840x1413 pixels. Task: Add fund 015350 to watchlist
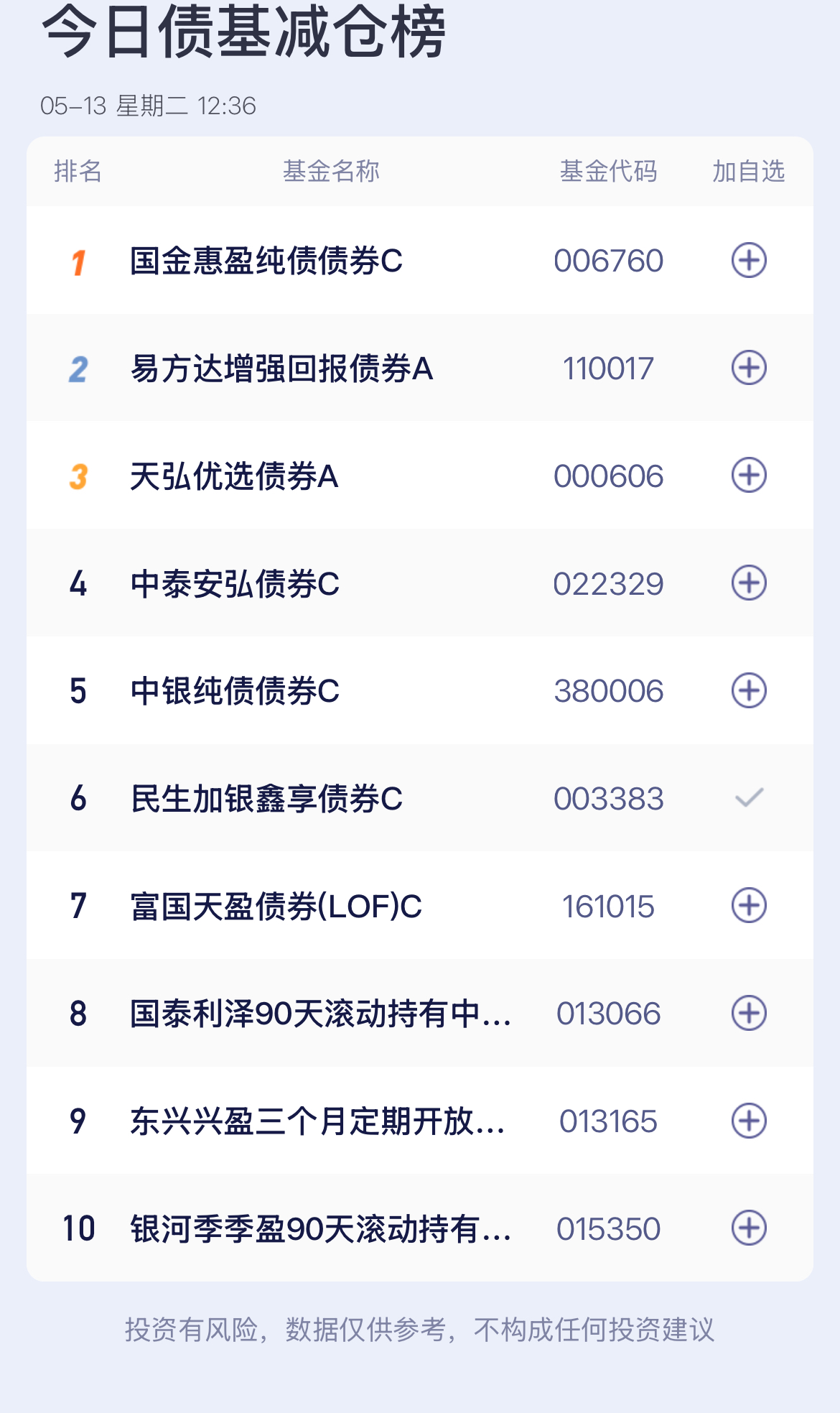coord(750,1228)
